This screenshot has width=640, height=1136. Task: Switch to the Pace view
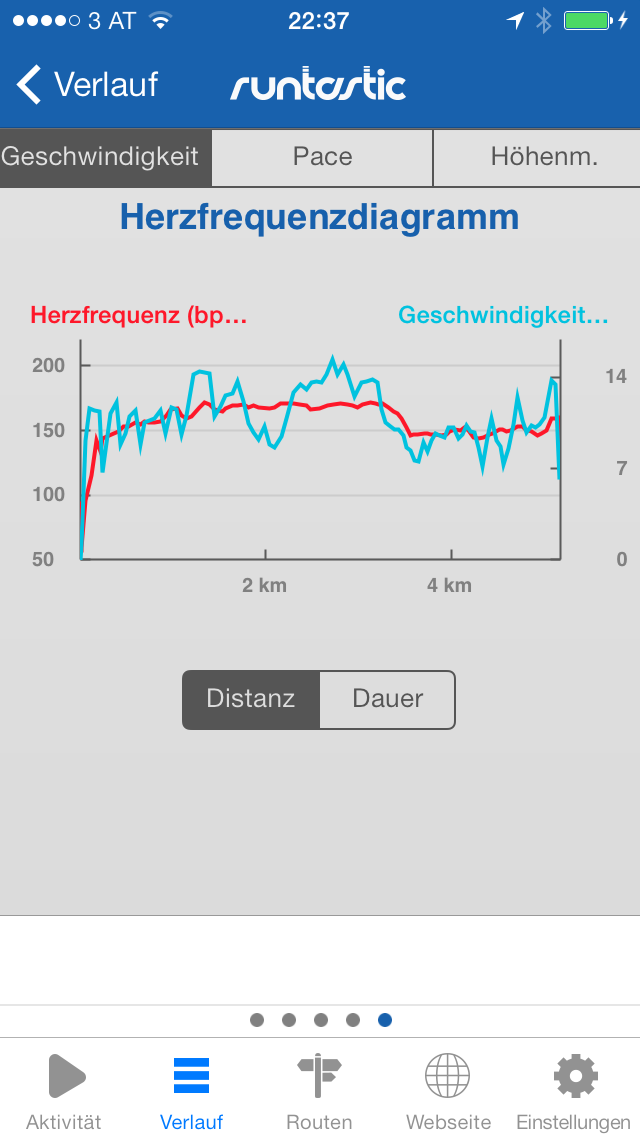coord(322,157)
